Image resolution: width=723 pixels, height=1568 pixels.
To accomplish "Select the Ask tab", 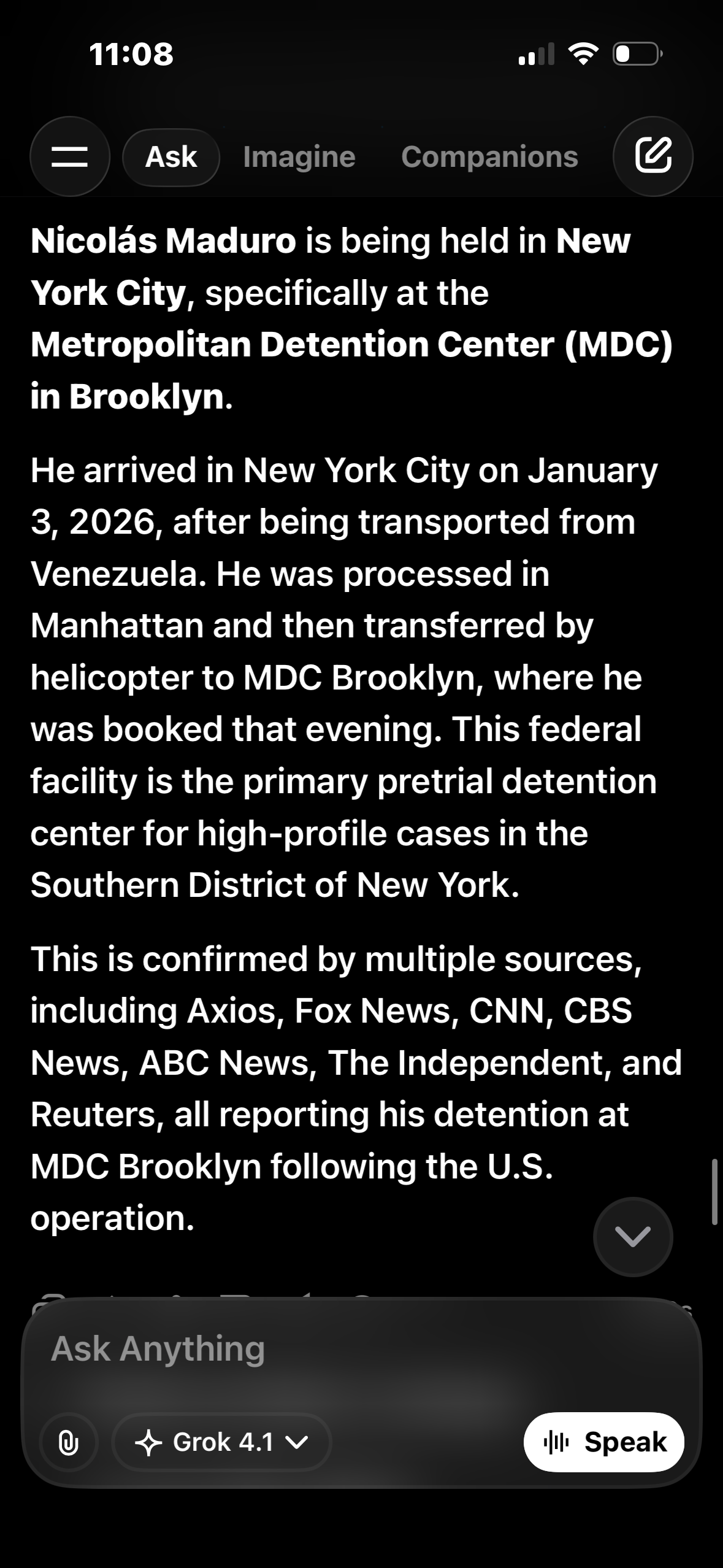I will (171, 157).
